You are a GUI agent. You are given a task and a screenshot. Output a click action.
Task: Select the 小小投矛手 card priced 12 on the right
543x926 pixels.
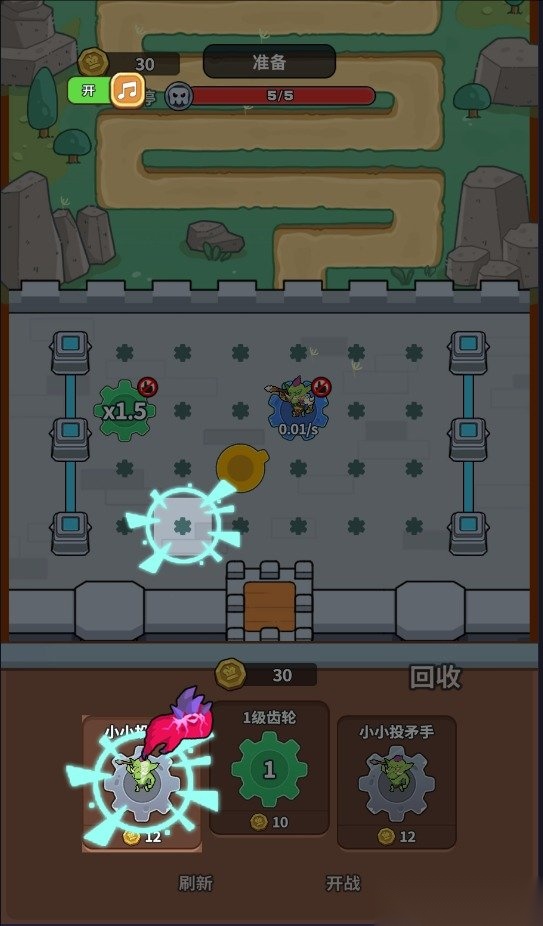pos(396,782)
